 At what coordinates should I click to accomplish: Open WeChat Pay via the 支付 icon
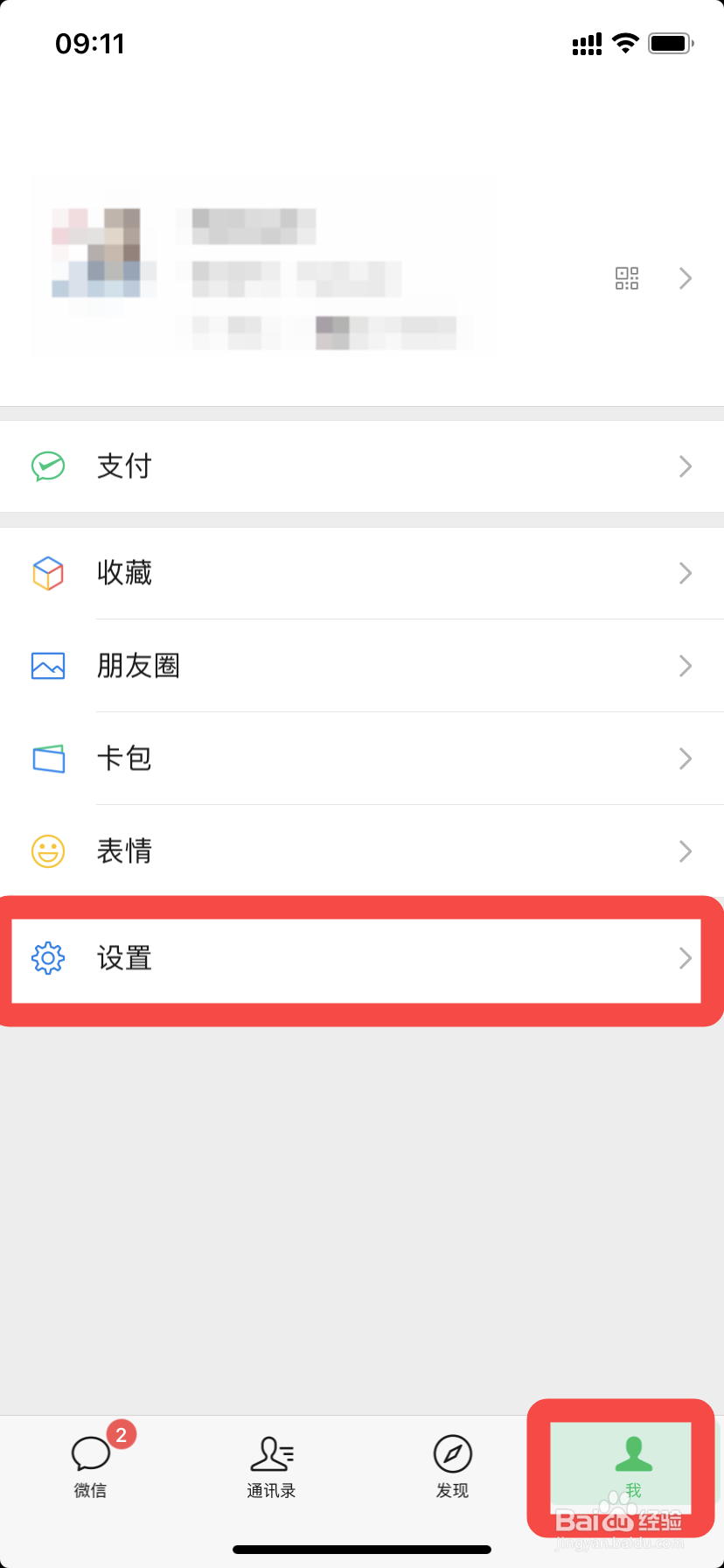[48, 465]
